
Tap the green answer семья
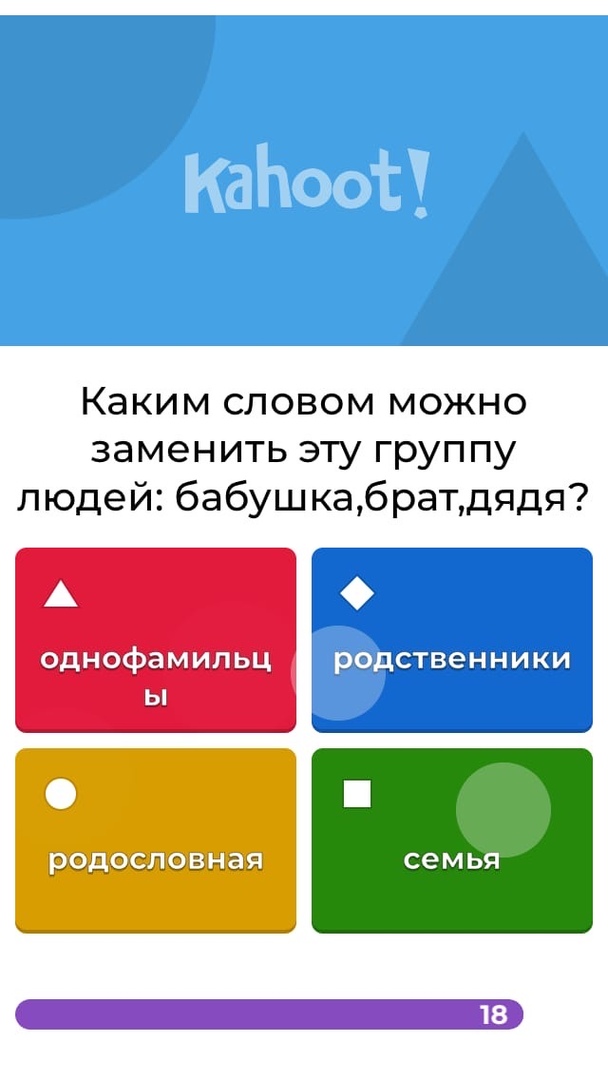[x=452, y=840]
